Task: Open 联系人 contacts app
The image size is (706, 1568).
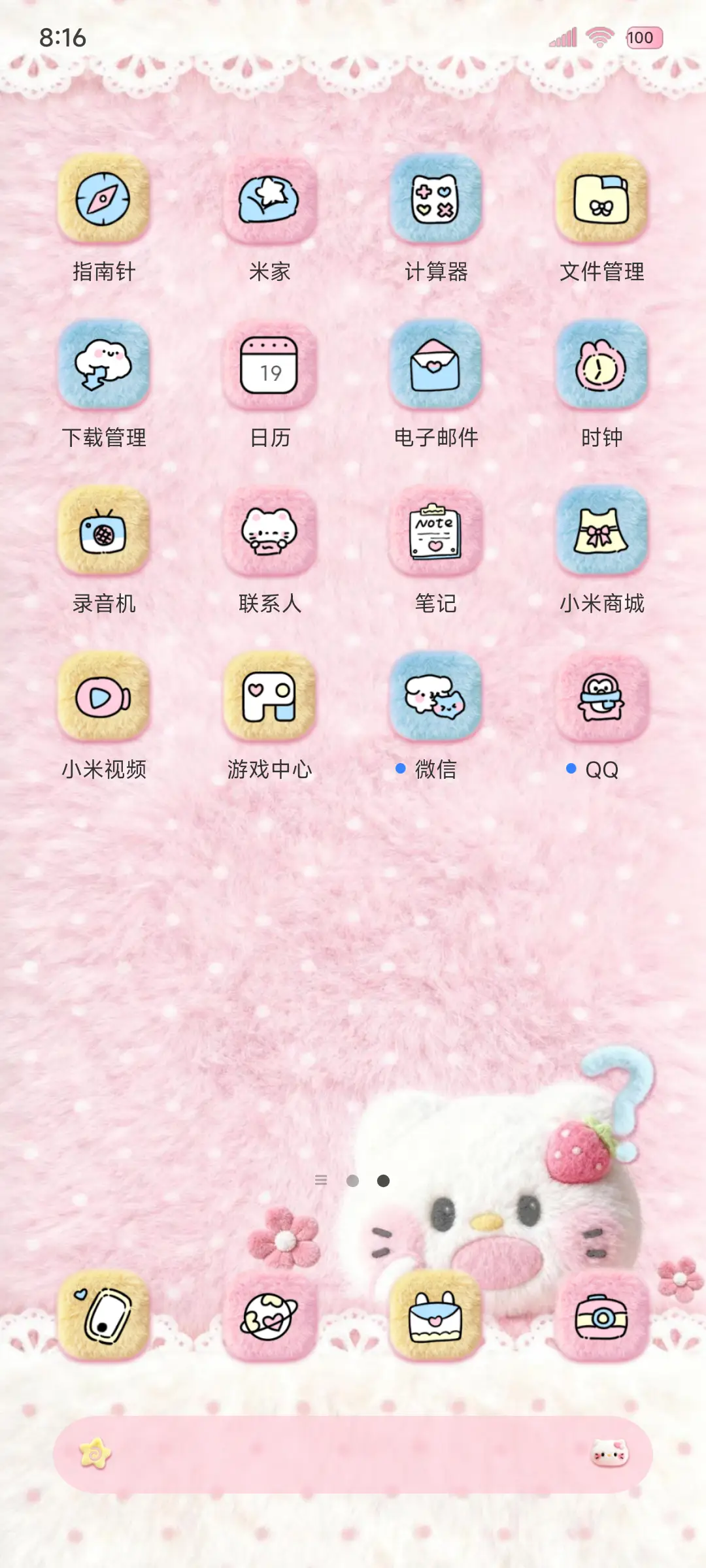Action: click(x=271, y=531)
